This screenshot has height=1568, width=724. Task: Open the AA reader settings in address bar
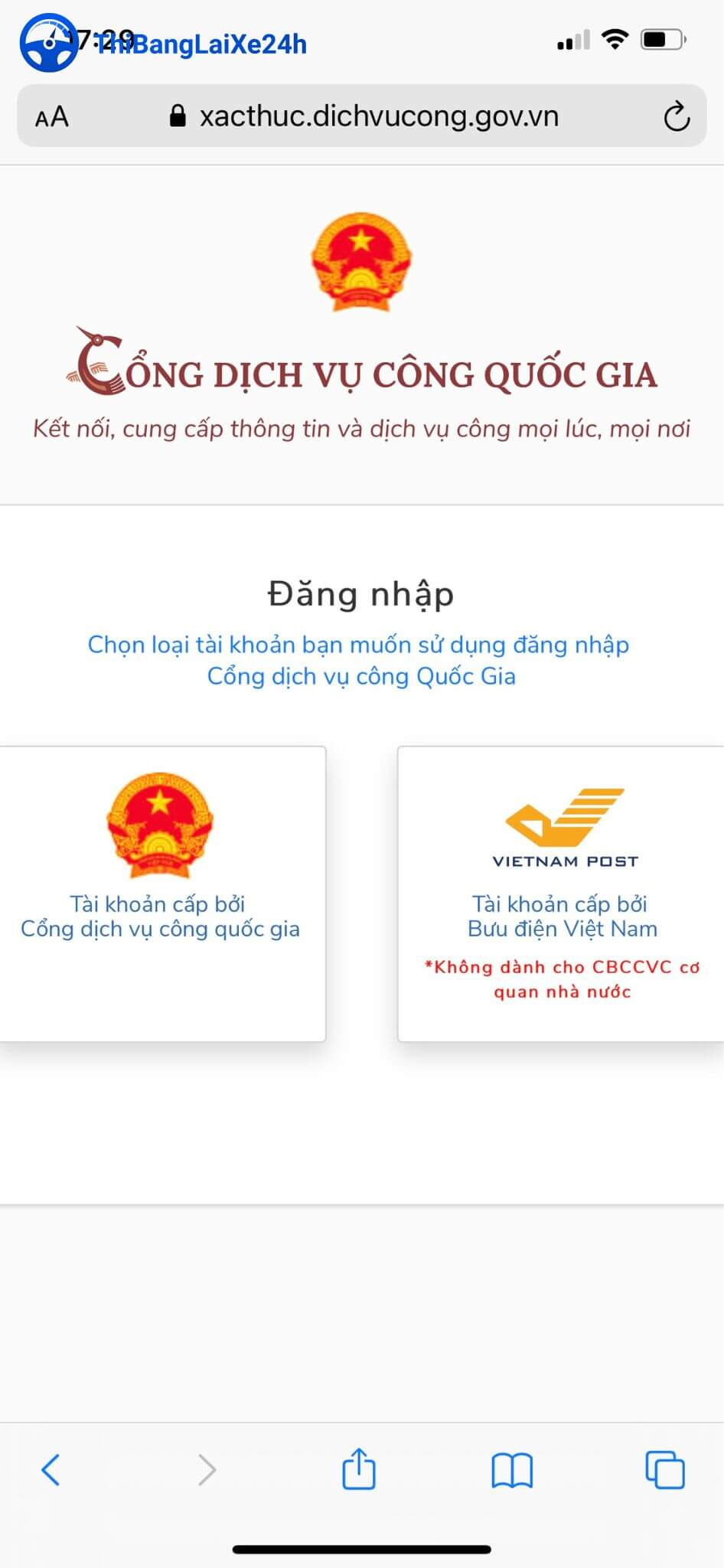[52, 117]
